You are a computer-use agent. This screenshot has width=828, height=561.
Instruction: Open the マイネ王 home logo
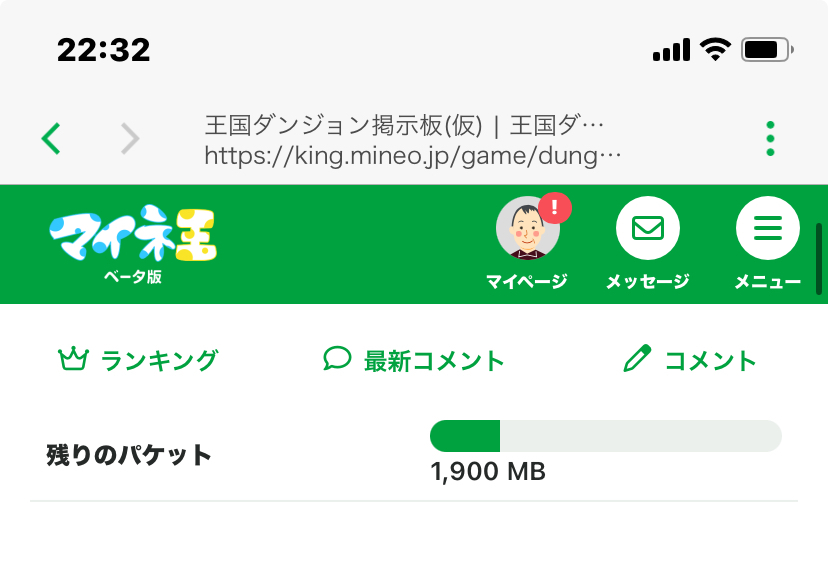133,241
